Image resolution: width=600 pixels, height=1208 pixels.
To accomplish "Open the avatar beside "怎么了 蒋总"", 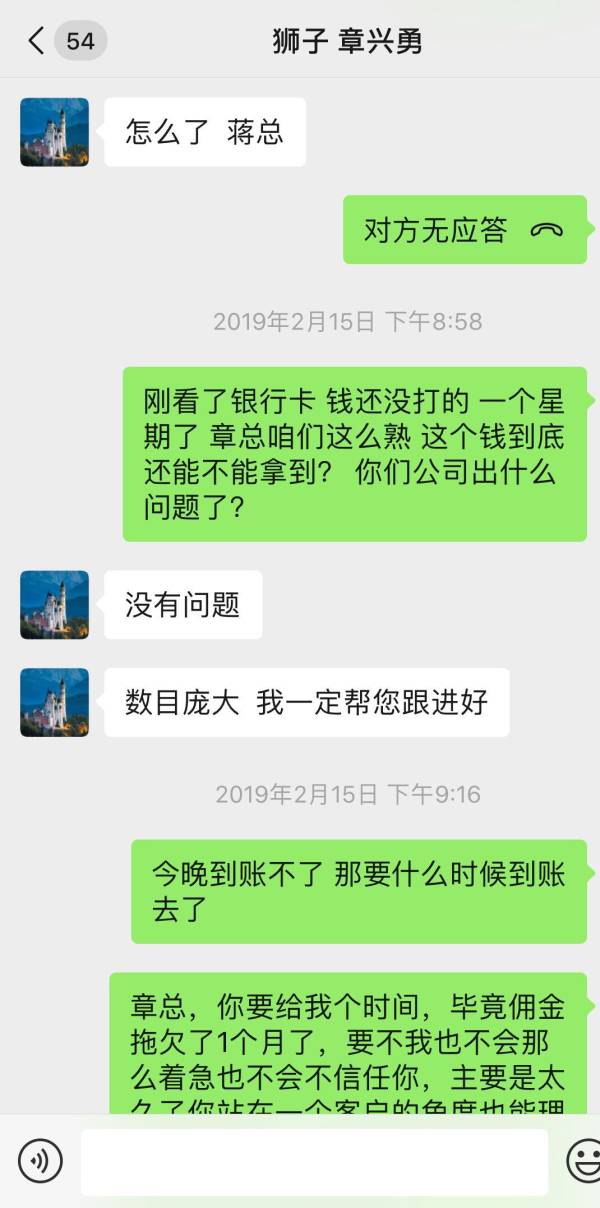I will coord(55,132).
